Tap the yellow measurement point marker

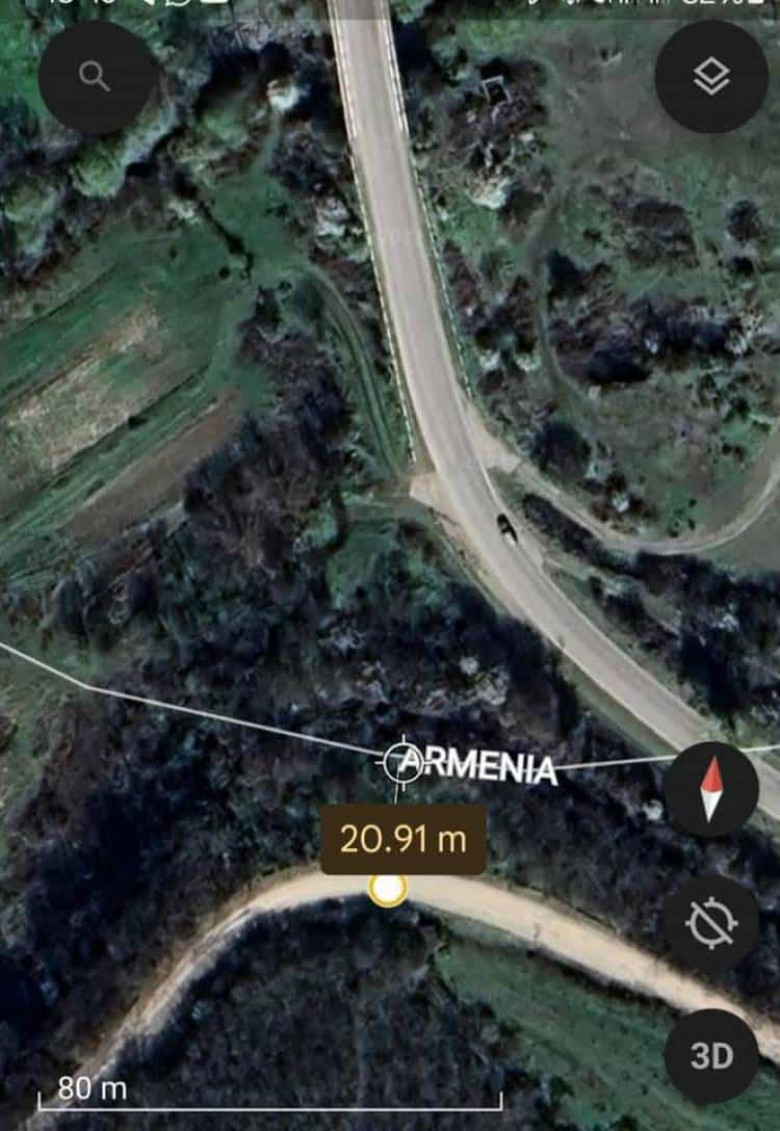[387, 889]
